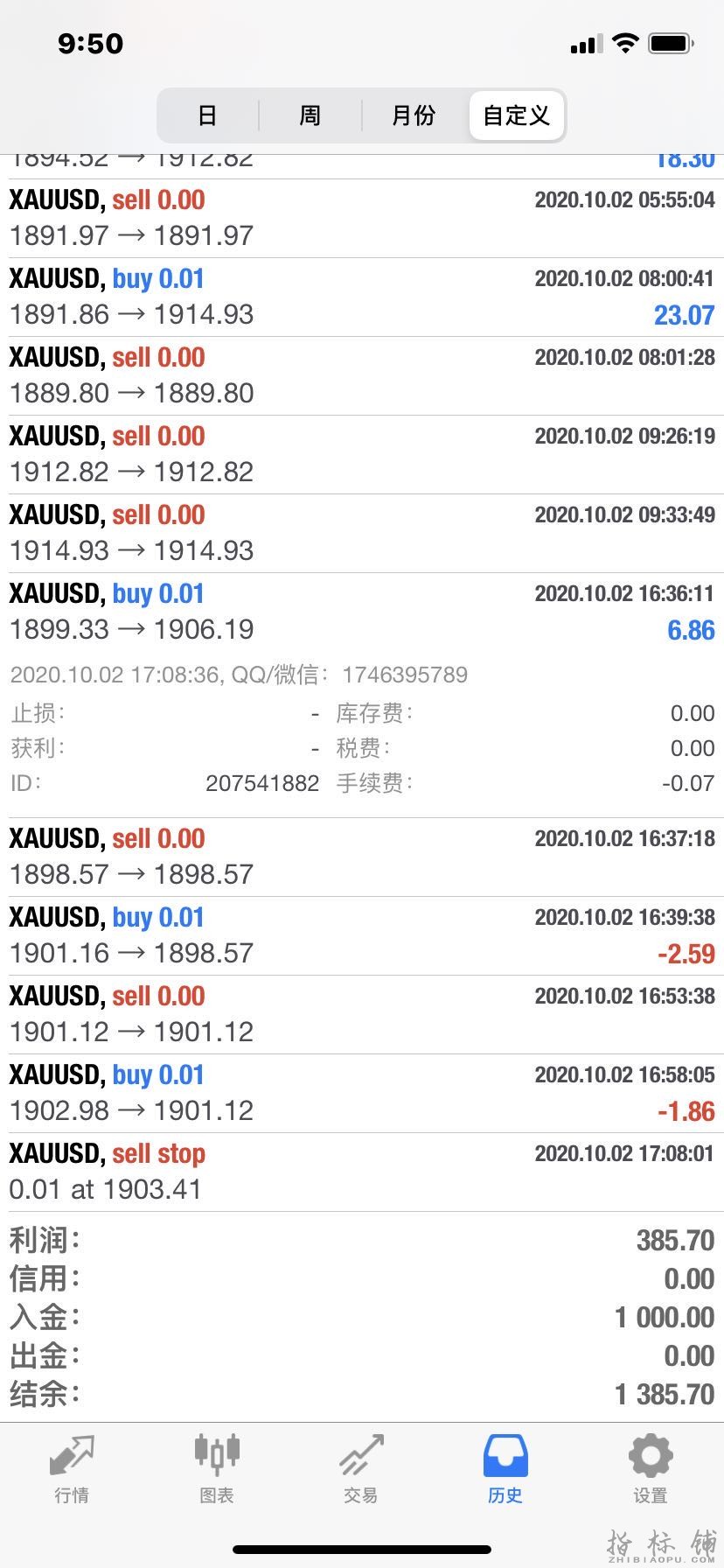Select the 周 period tab
Screen dimensions: 724x1568
310,115
